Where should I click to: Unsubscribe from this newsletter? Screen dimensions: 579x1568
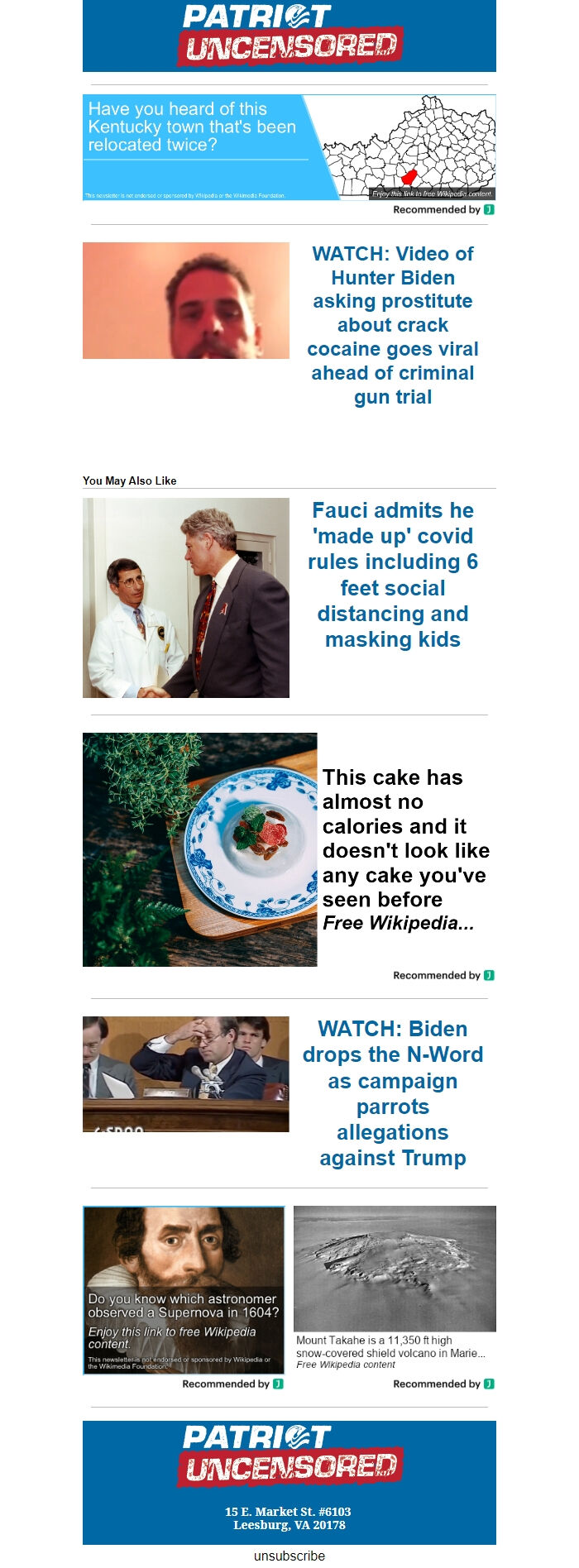(x=289, y=1556)
